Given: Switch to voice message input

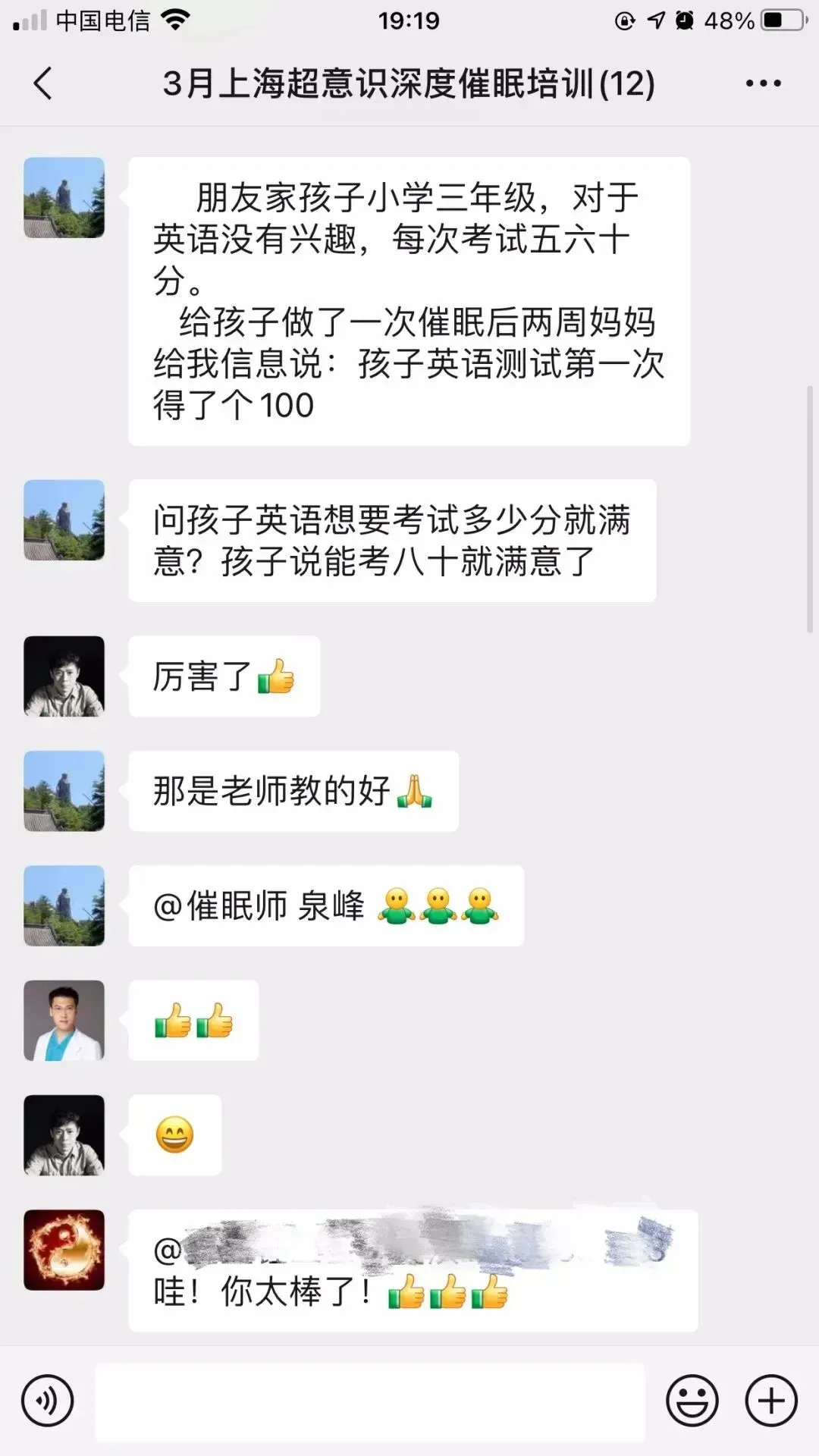Looking at the screenshot, I should click(x=48, y=1401).
